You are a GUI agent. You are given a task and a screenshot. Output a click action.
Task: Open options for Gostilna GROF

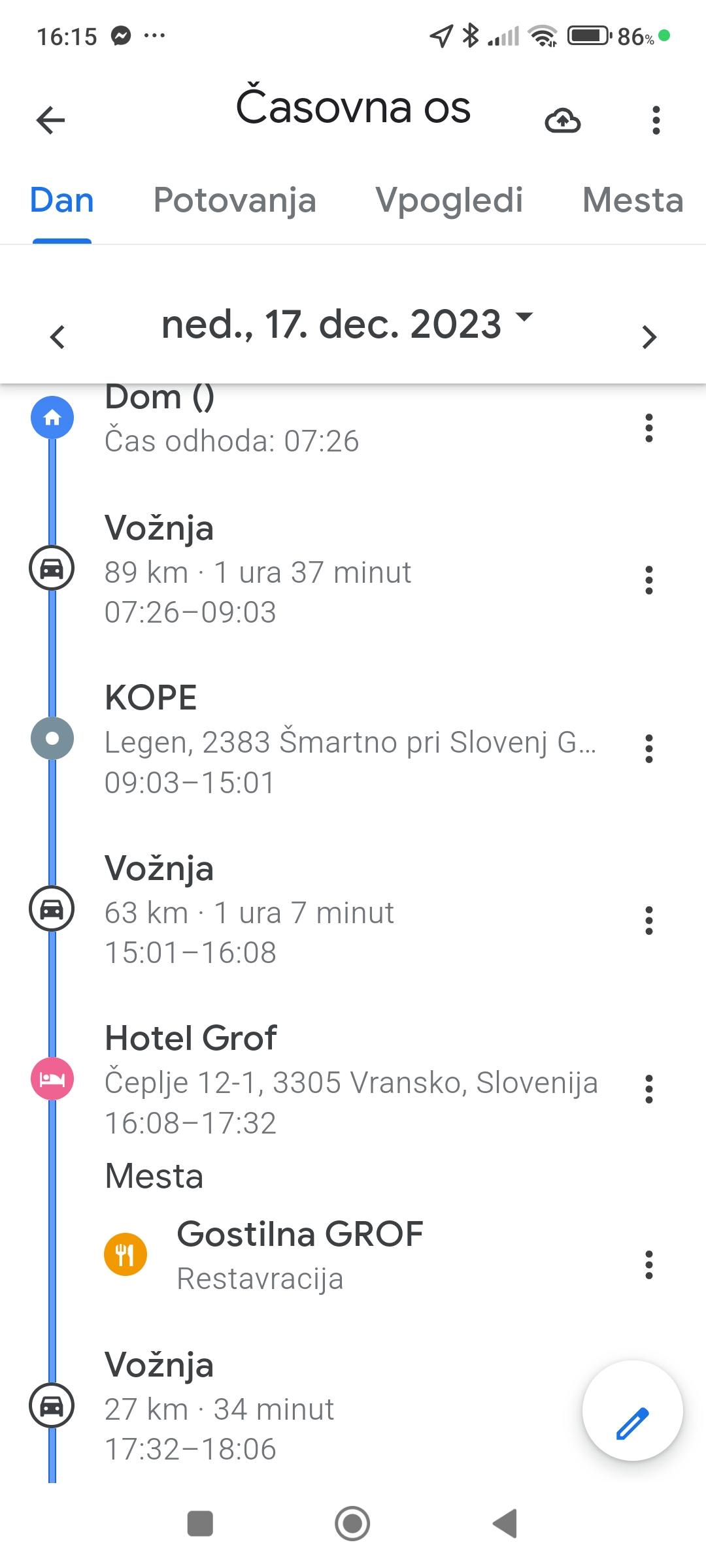click(648, 1265)
